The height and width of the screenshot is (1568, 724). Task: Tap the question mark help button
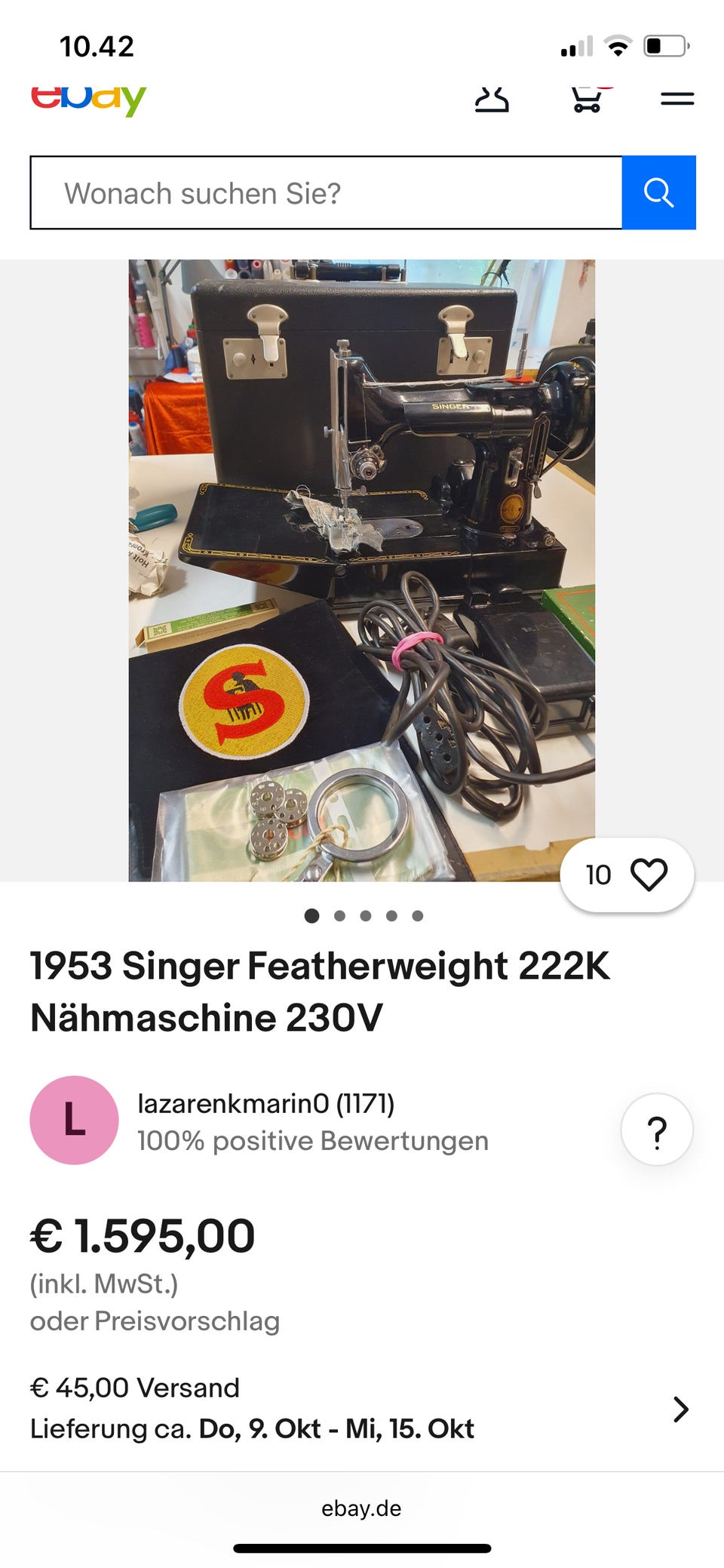[656, 1130]
